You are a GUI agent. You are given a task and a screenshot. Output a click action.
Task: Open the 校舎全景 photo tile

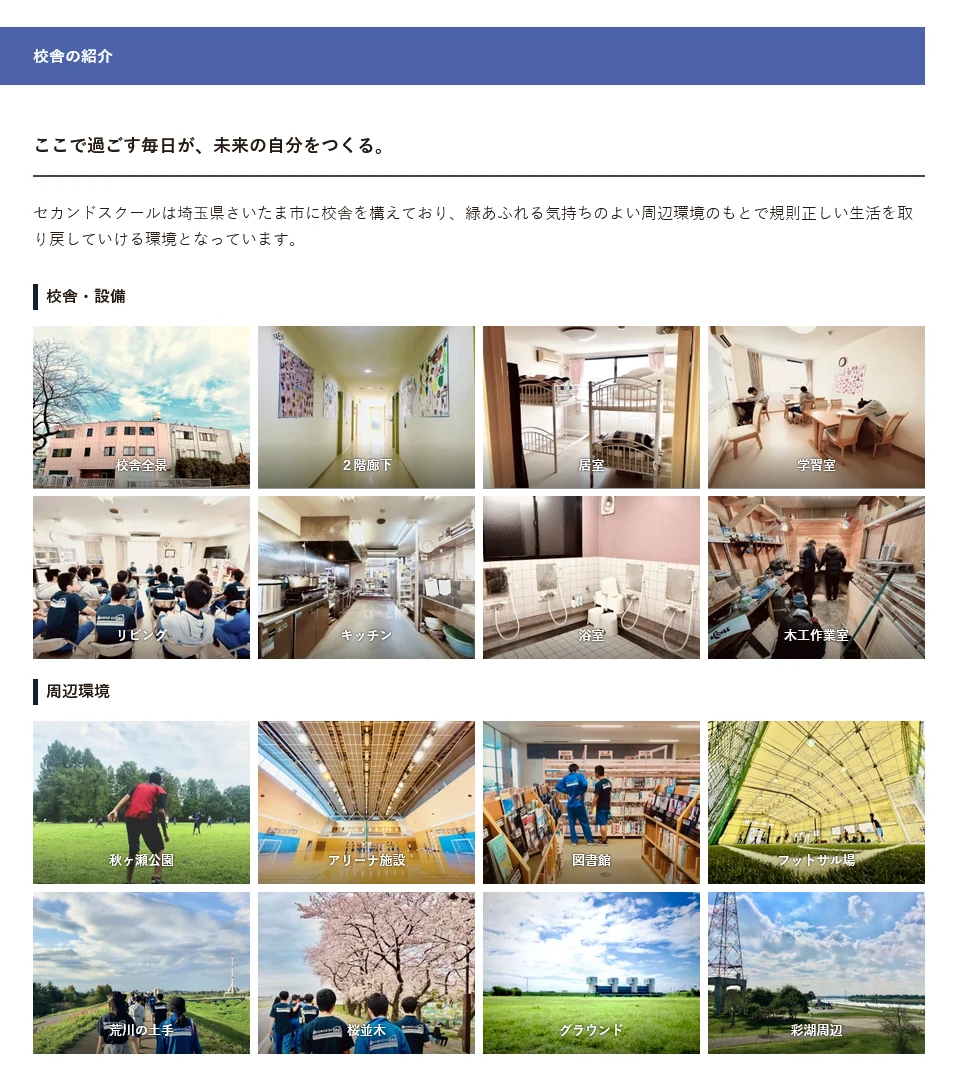141,407
